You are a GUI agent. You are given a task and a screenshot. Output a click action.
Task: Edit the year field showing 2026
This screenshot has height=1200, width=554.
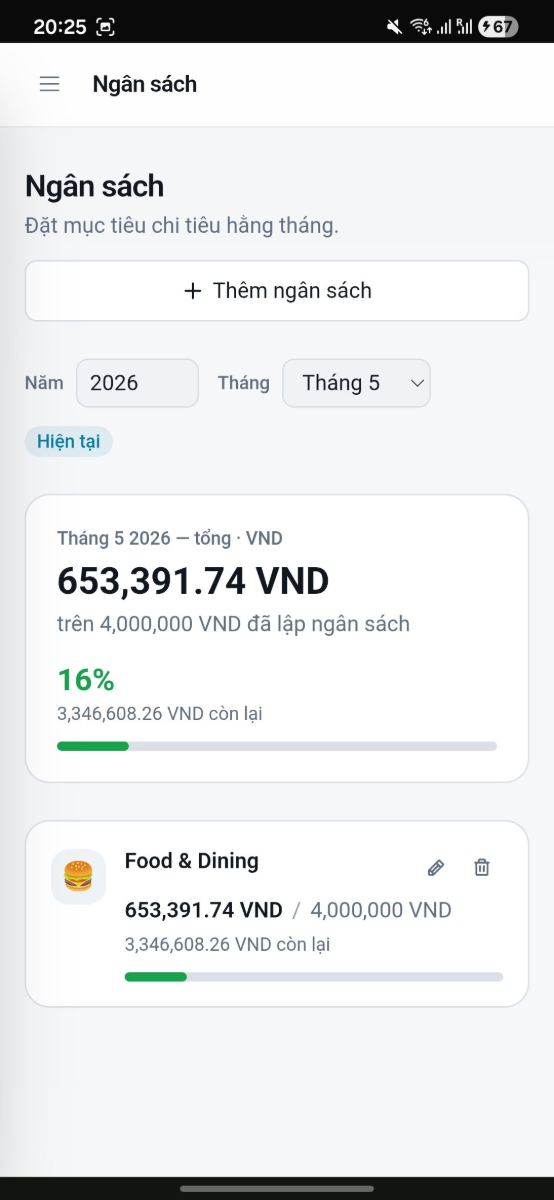pos(137,383)
